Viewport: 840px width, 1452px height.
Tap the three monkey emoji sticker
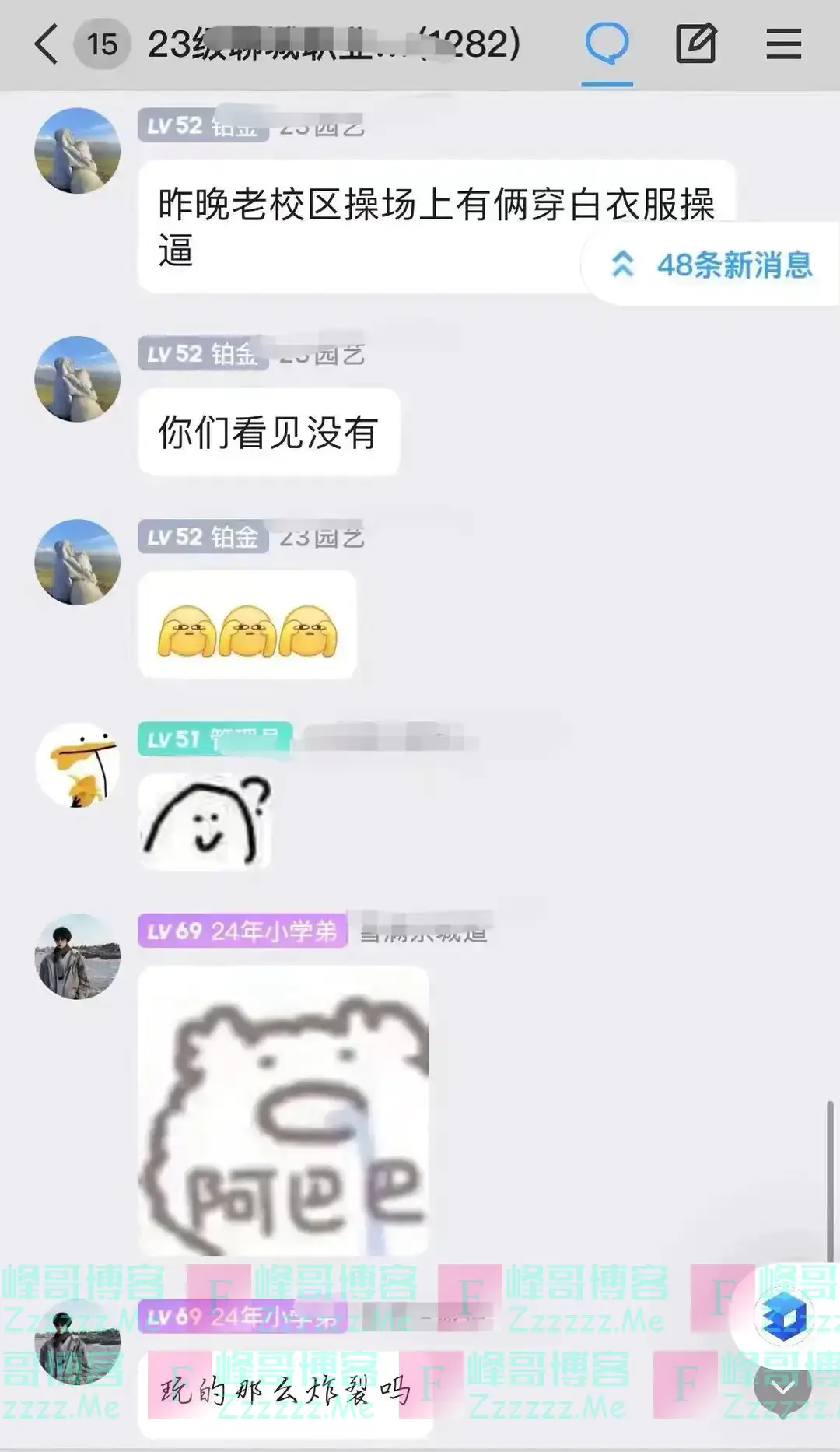[247, 630]
